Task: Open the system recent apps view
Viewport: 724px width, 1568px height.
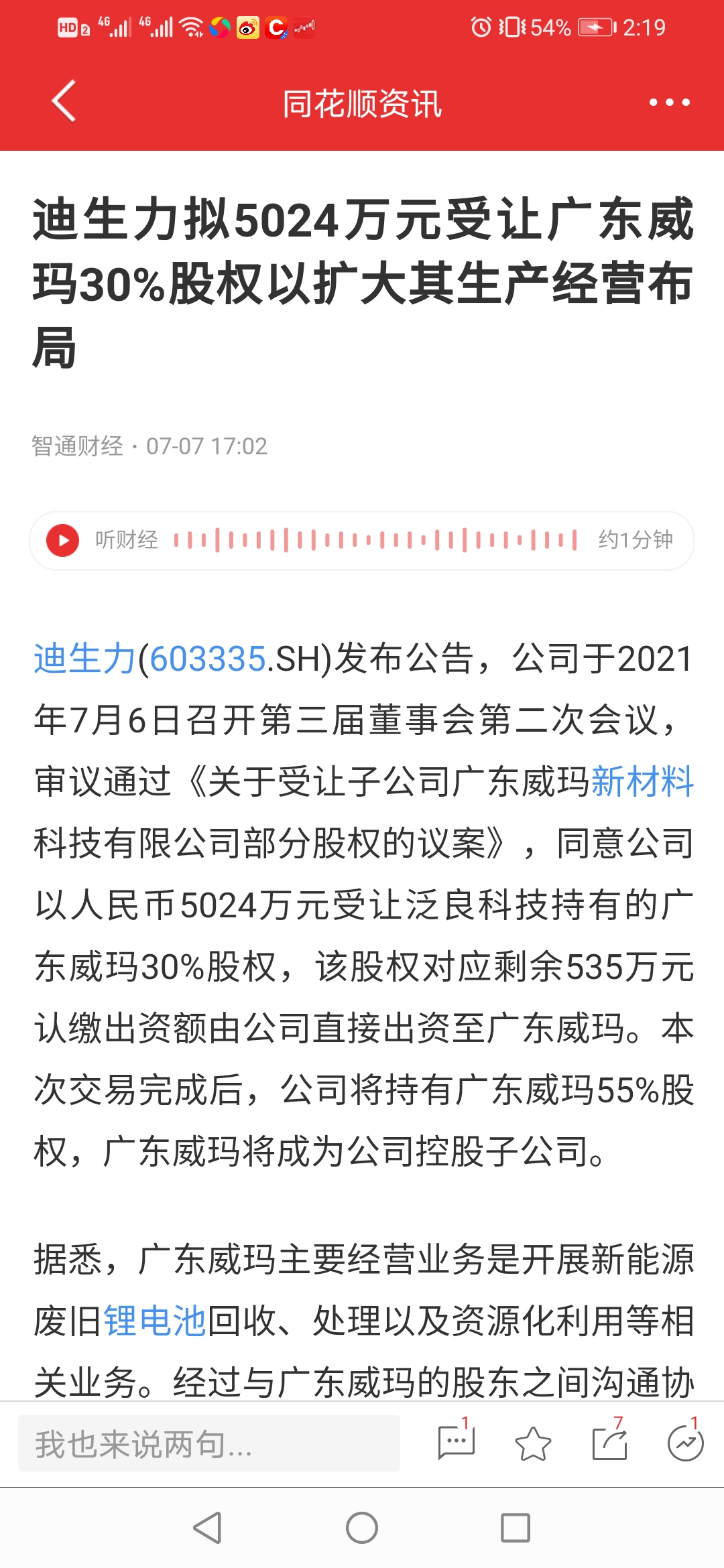Action: click(x=516, y=1528)
